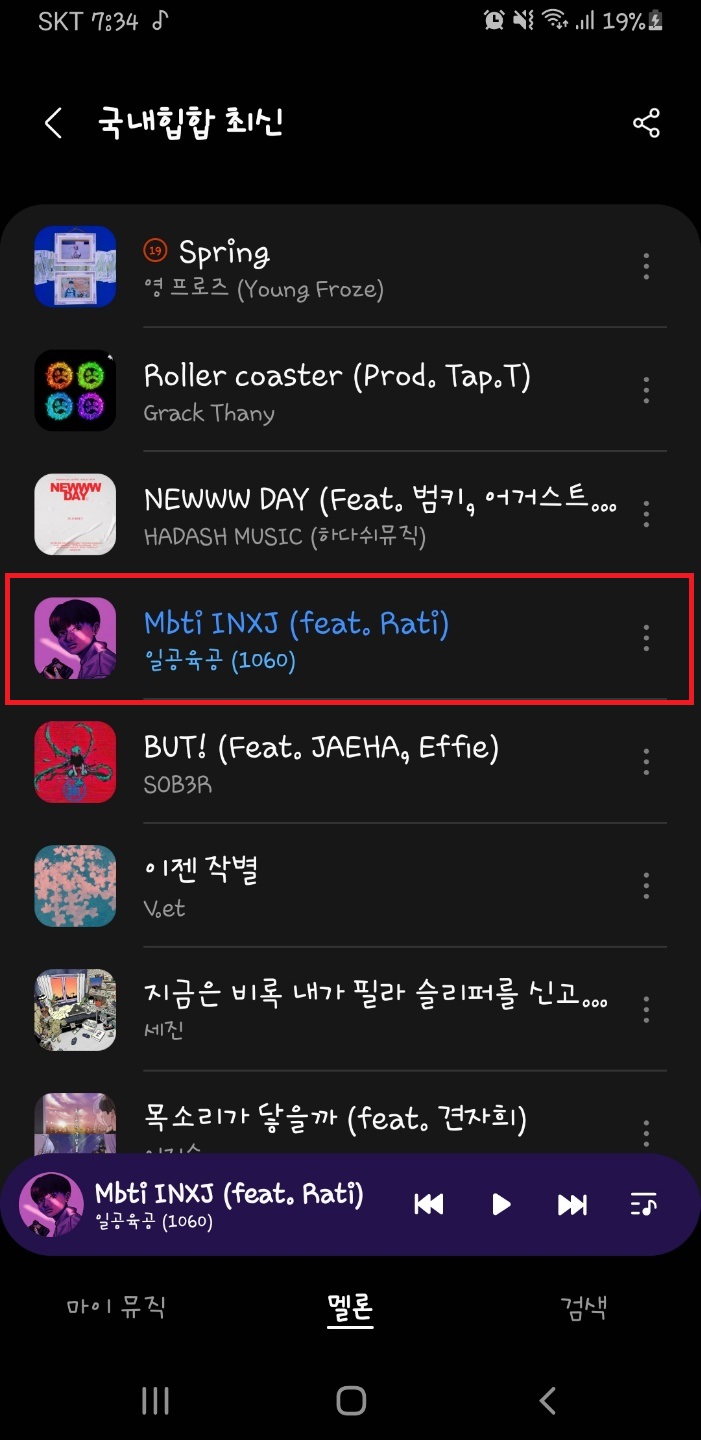Open more options for BUT! by SOB3R
The height and width of the screenshot is (1440, 701).
point(646,762)
